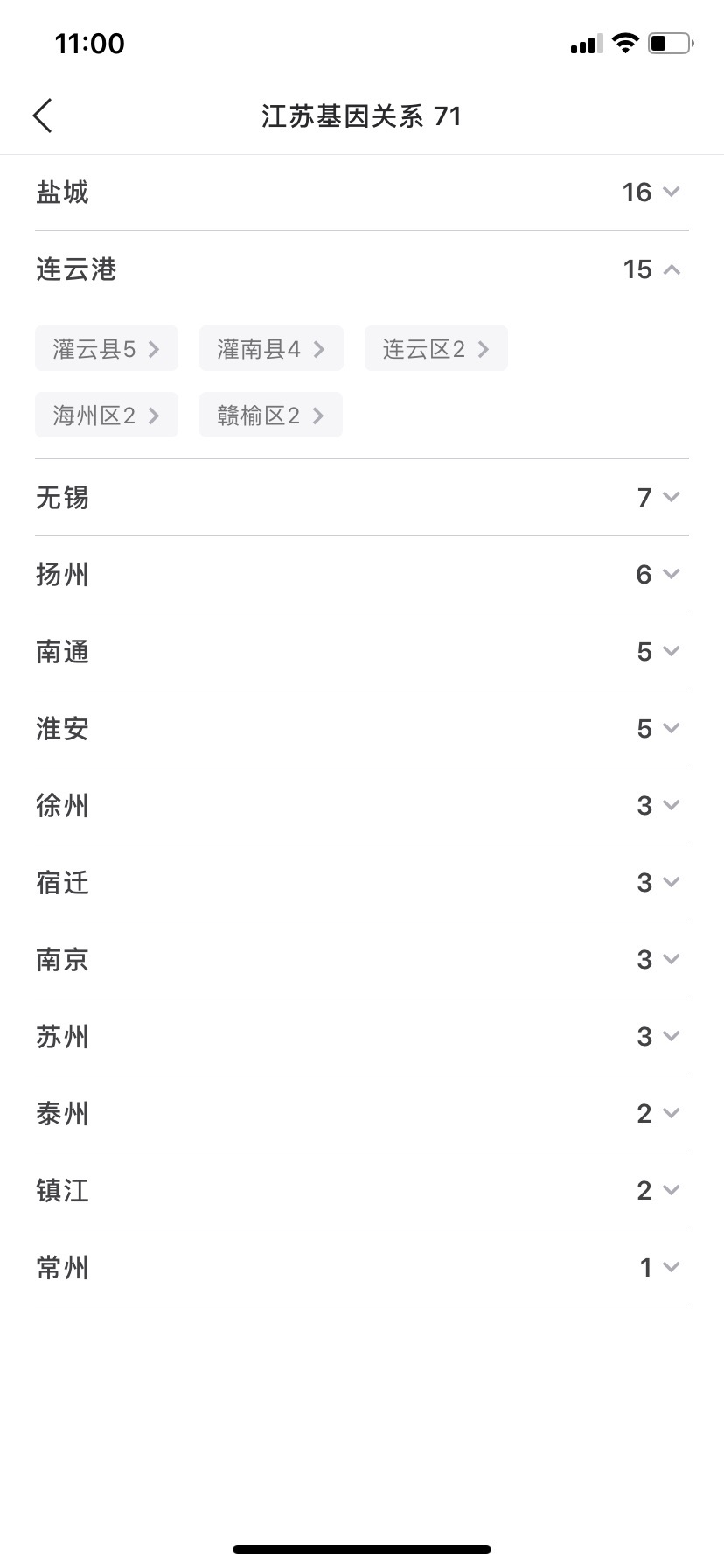View the 赣榆区2 chip
This screenshot has height=1568, width=724.
pos(271,416)
